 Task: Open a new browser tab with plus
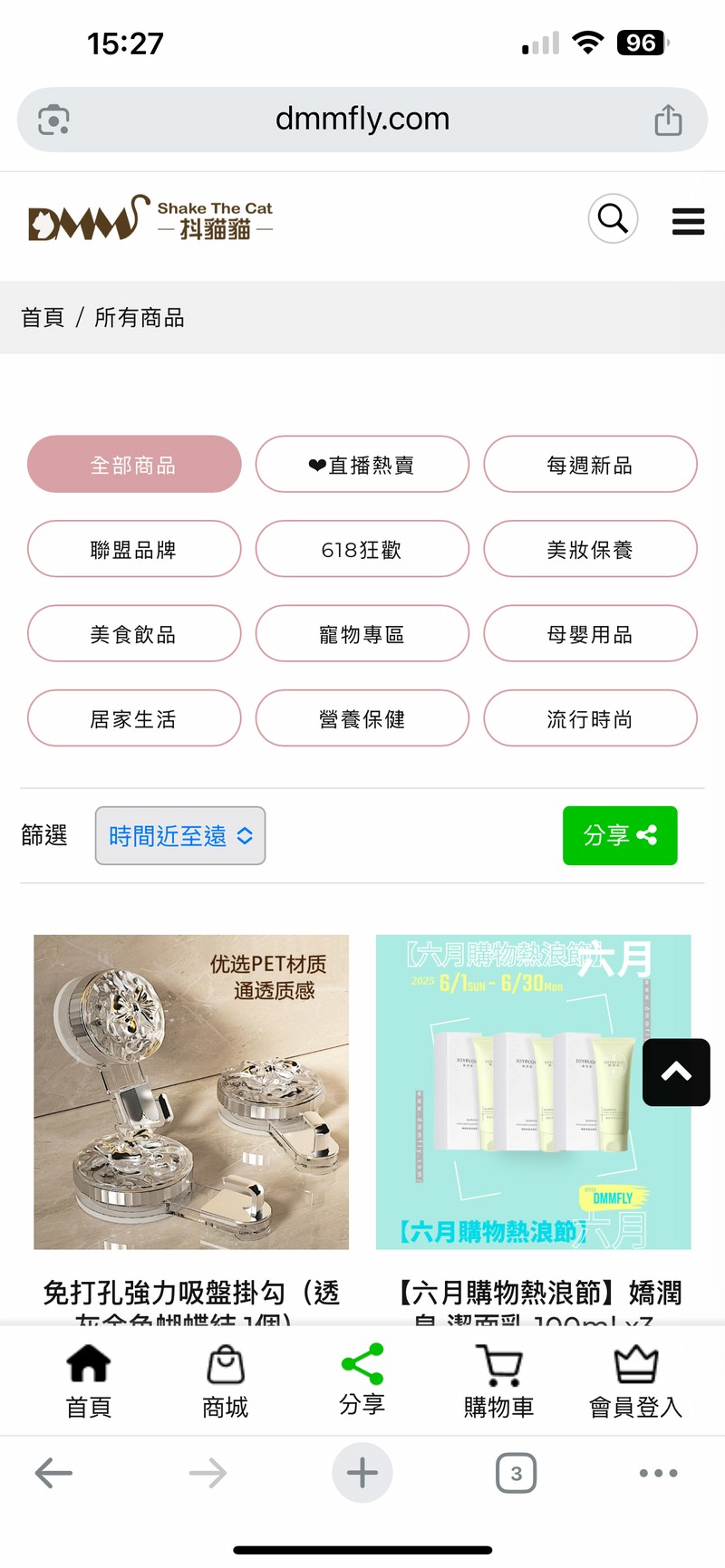362,1472
